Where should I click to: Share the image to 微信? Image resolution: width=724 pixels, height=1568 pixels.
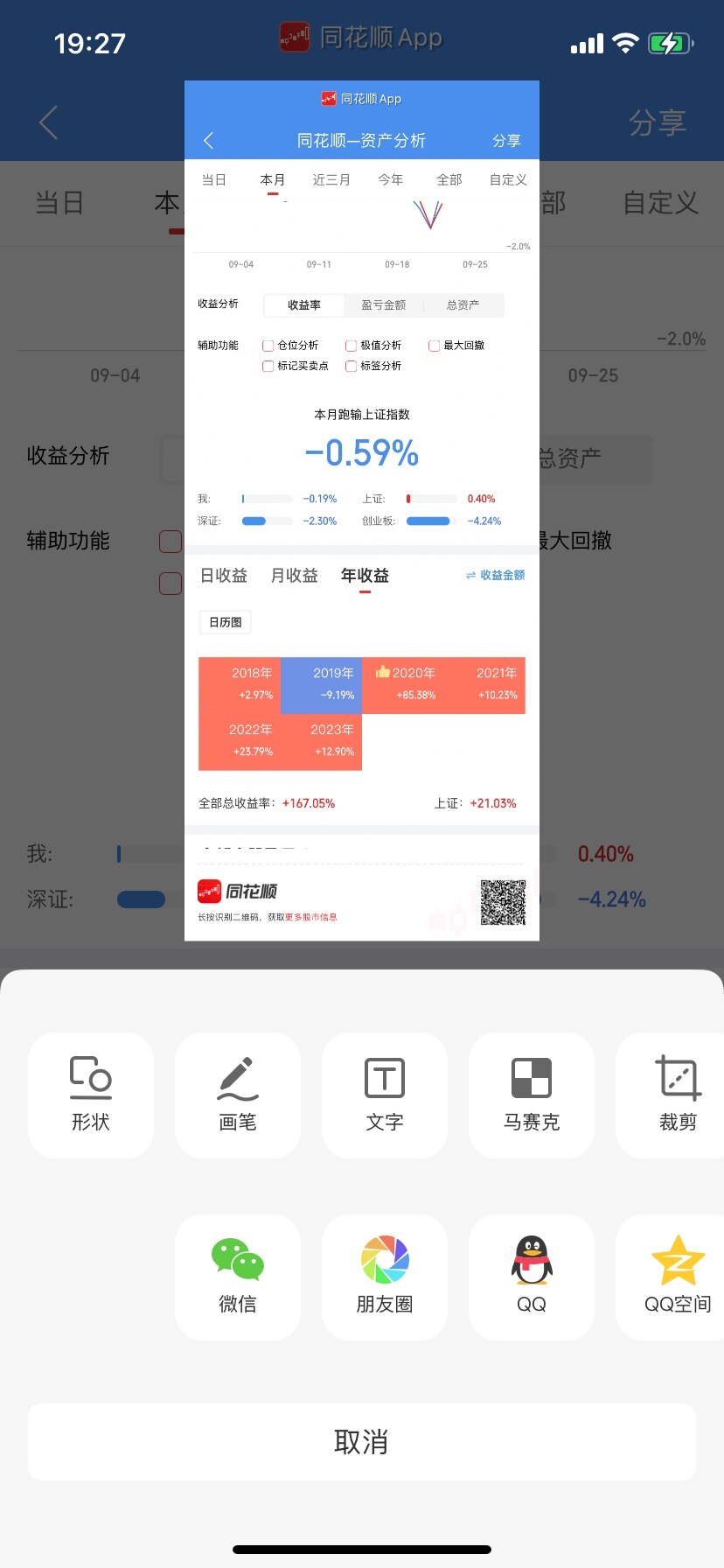click(x=238, y=1276)
